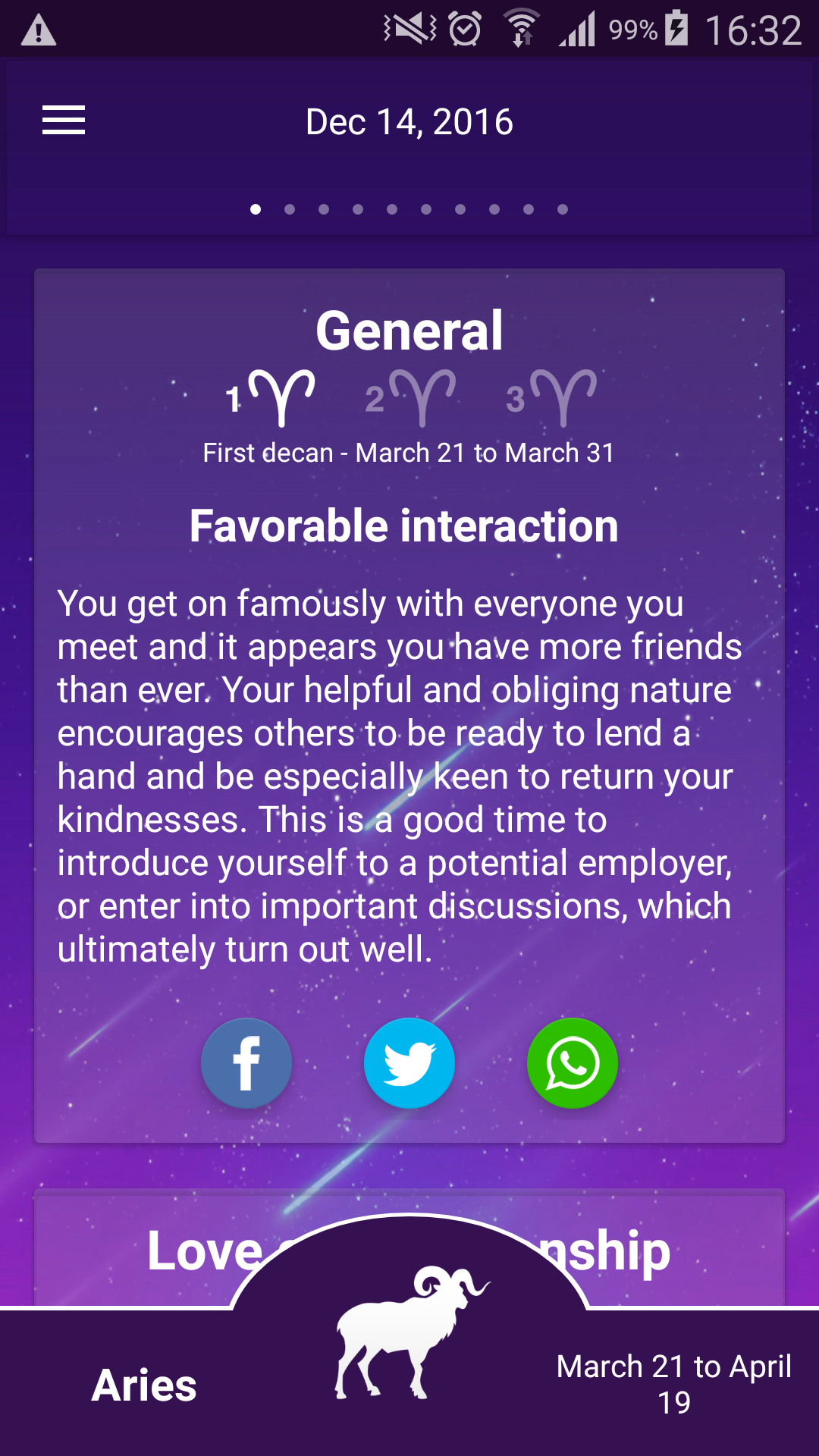Select the first decan Aries symbol
Screen dimensions: 819x1456
(x=271, y=397)
